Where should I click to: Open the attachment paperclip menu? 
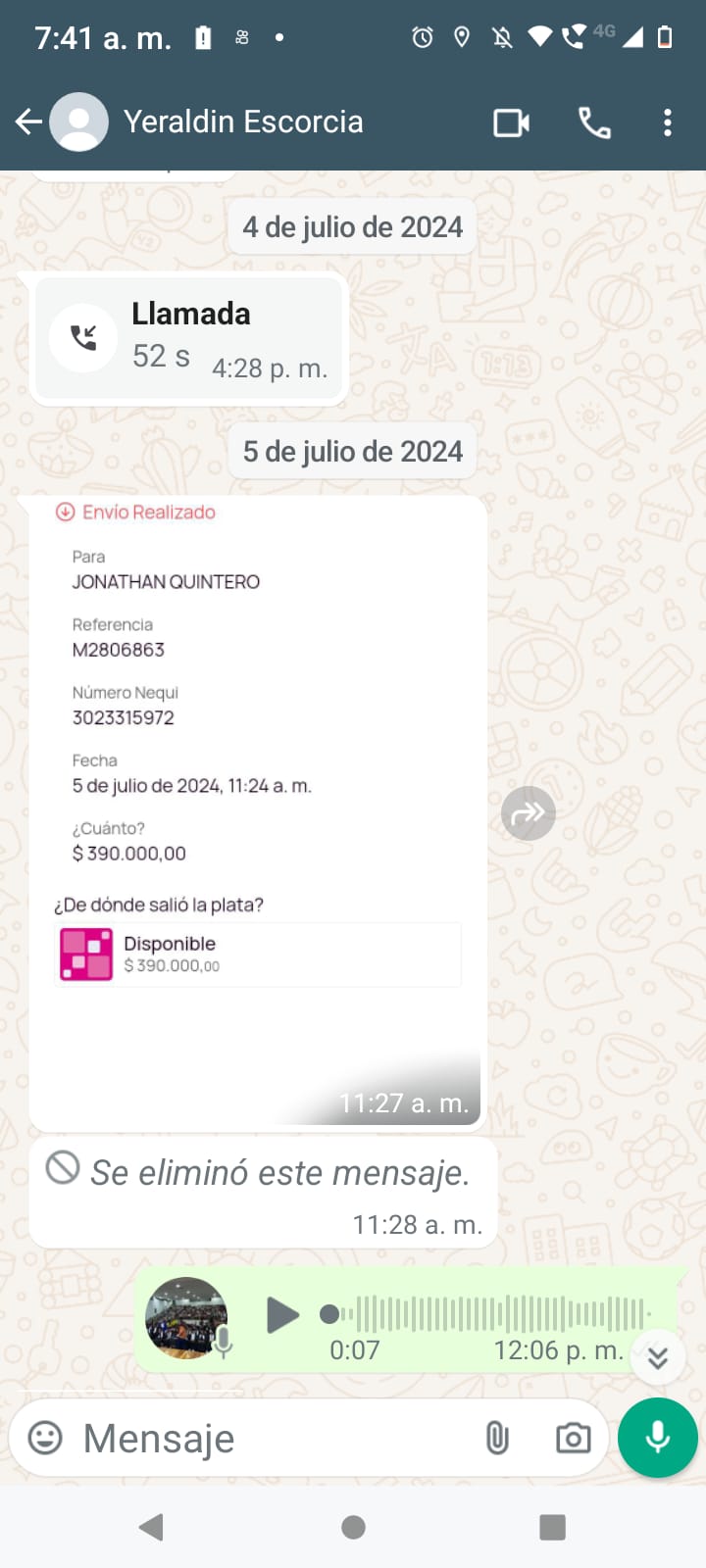point(497,1438)
